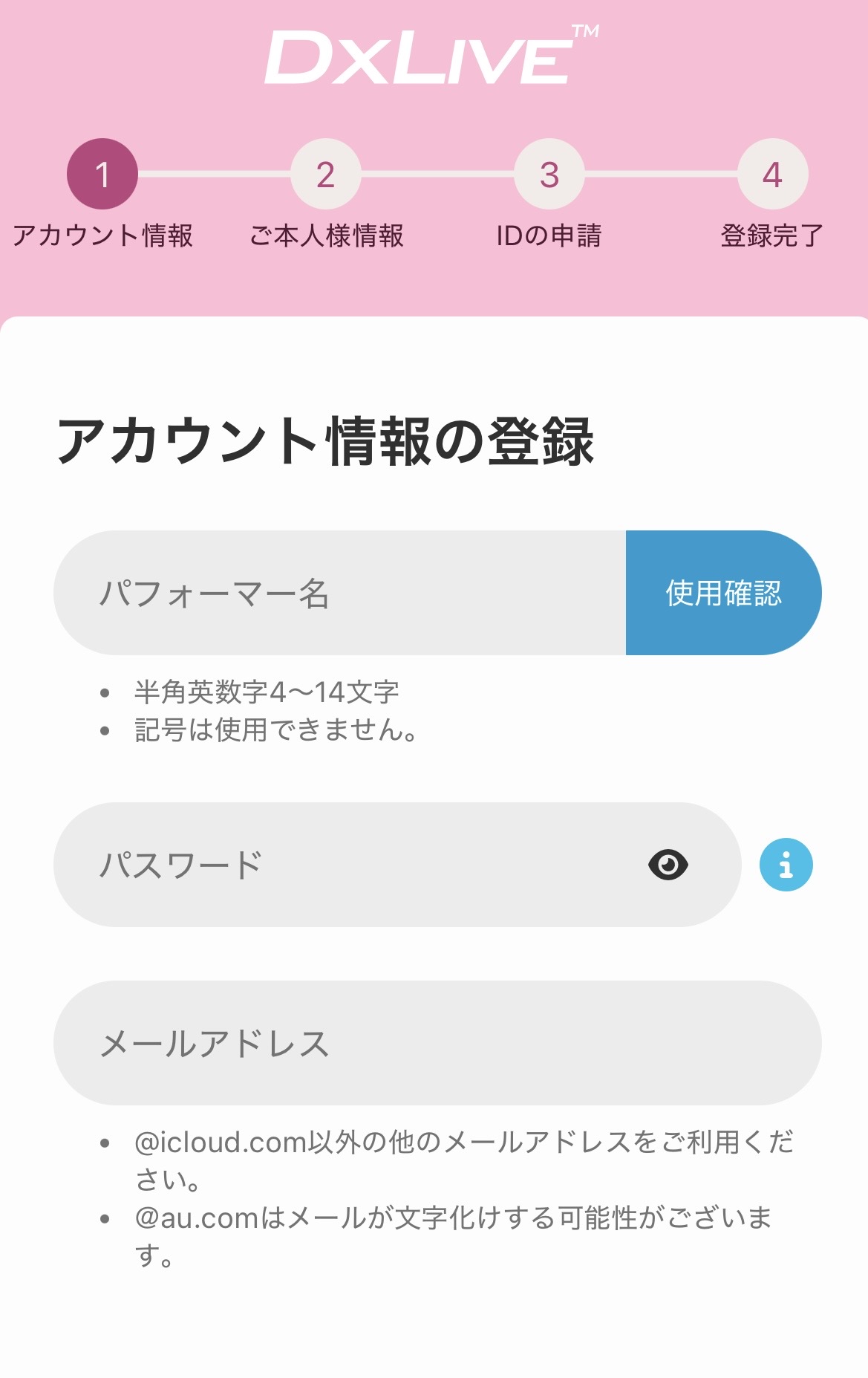Click the アカウント情報 step label
This screenshot has height=1378, width=868.
102,236
